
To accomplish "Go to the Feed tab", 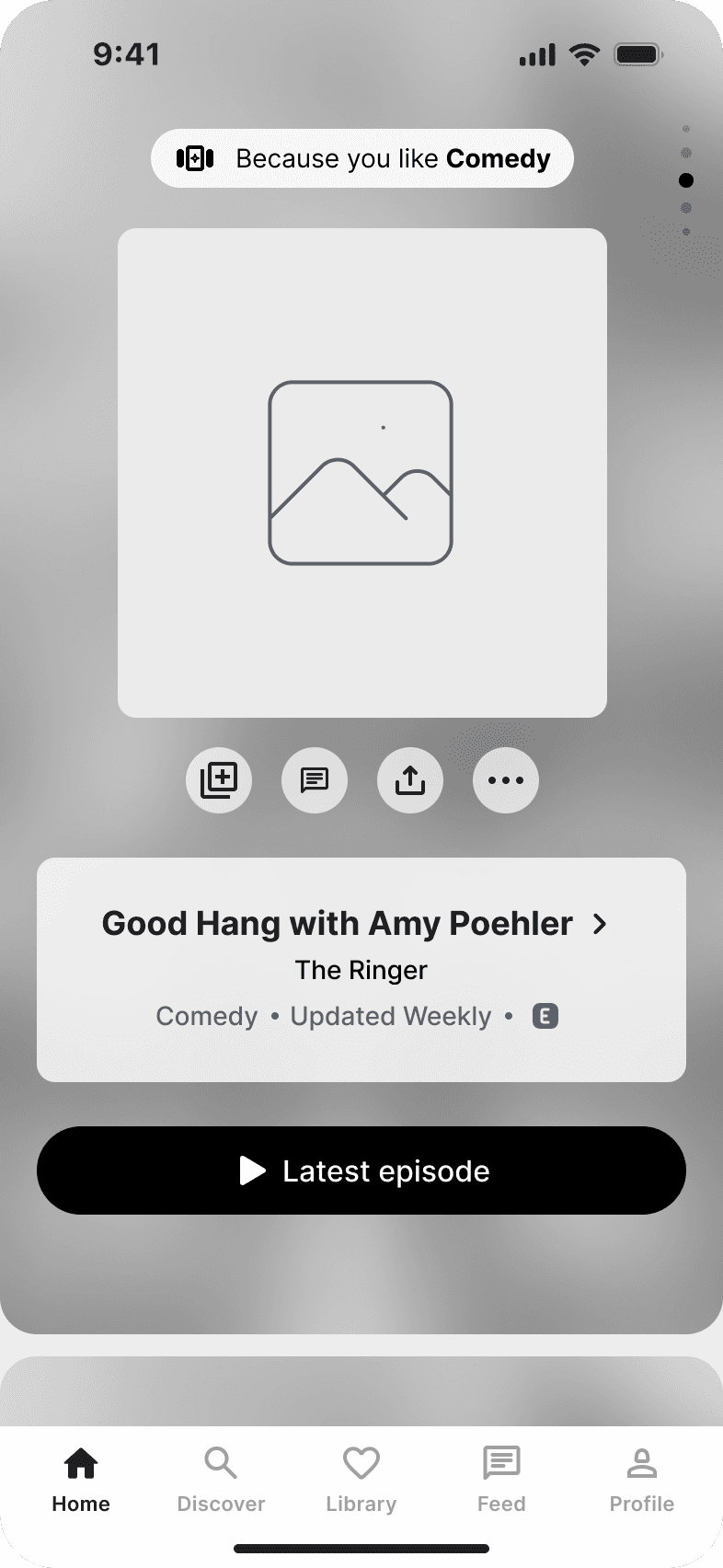I will (x=501, y=1481).
